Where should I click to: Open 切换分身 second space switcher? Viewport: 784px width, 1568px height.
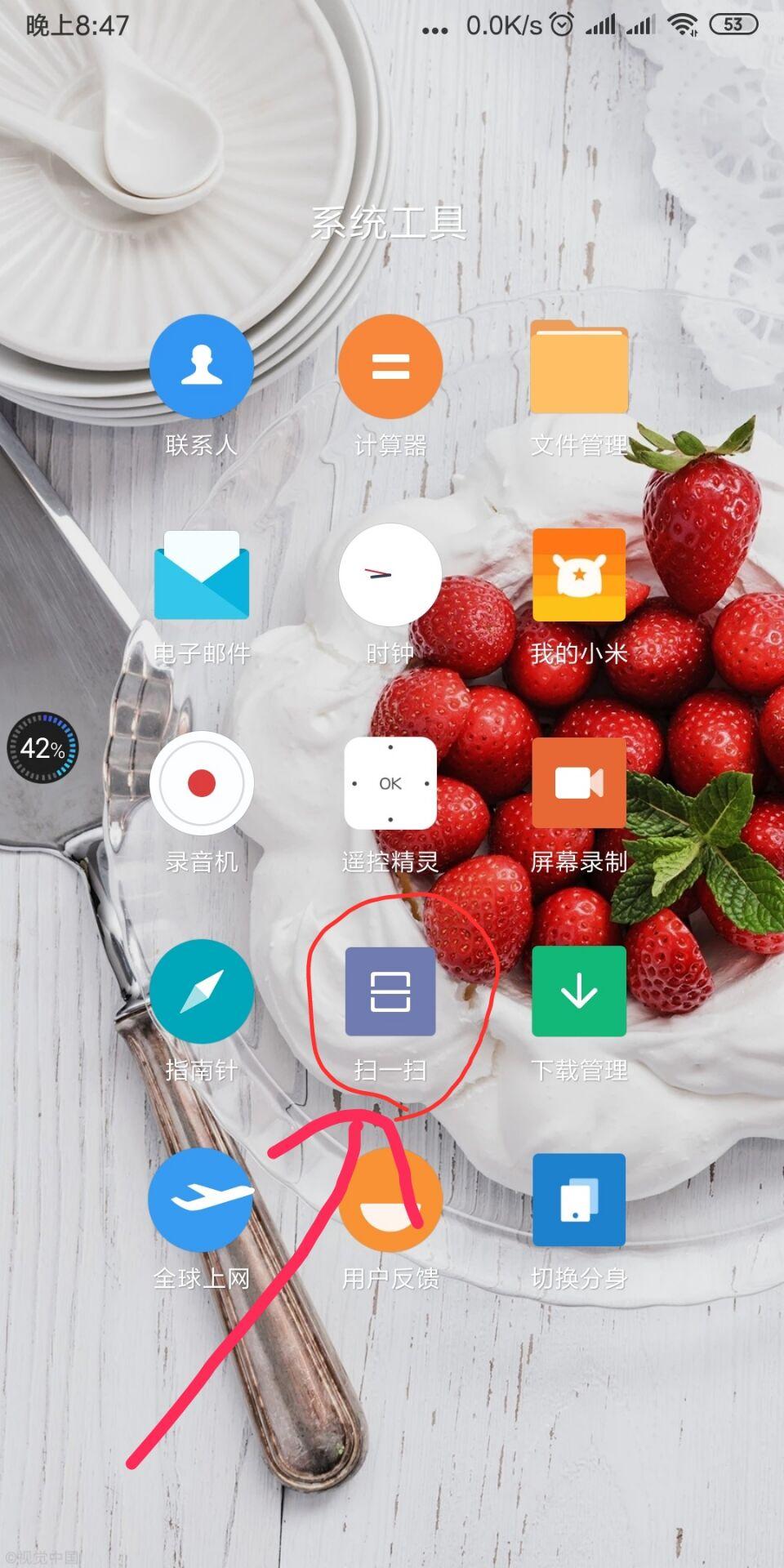579,1200
